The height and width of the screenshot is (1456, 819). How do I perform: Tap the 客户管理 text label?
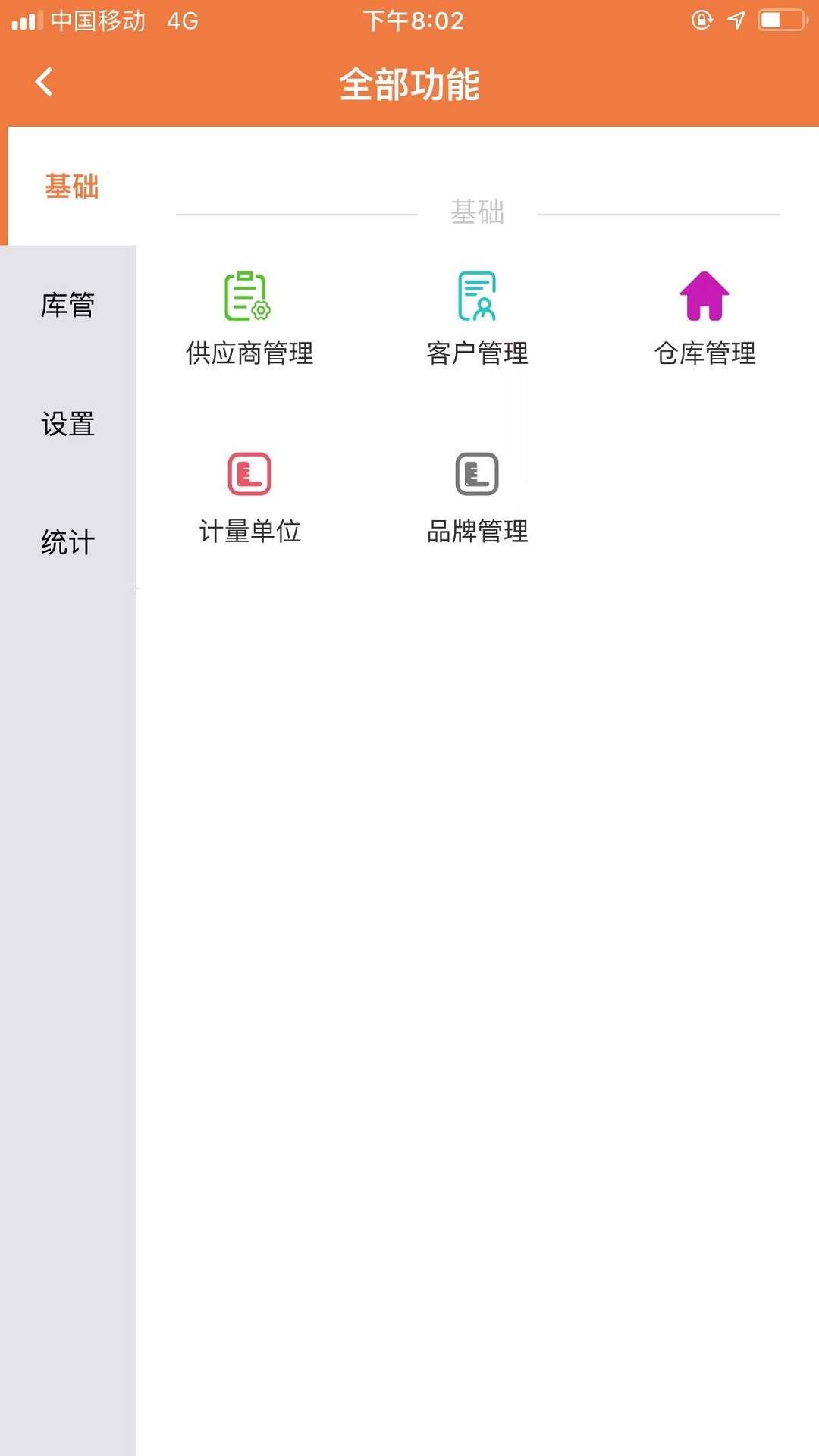[x=478, y=353]
